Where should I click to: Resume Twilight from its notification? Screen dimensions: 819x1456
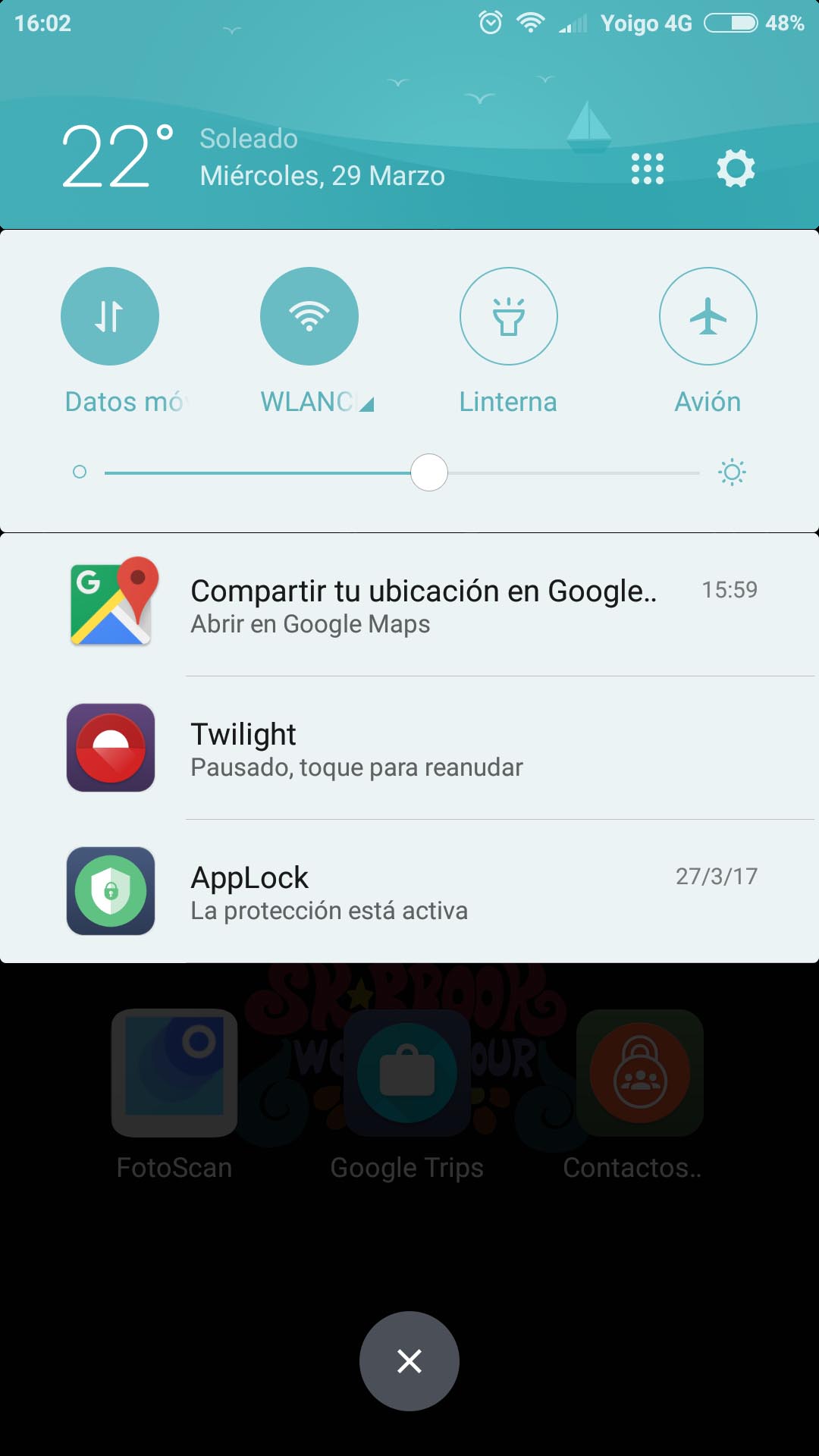click(x=409, y=748)
